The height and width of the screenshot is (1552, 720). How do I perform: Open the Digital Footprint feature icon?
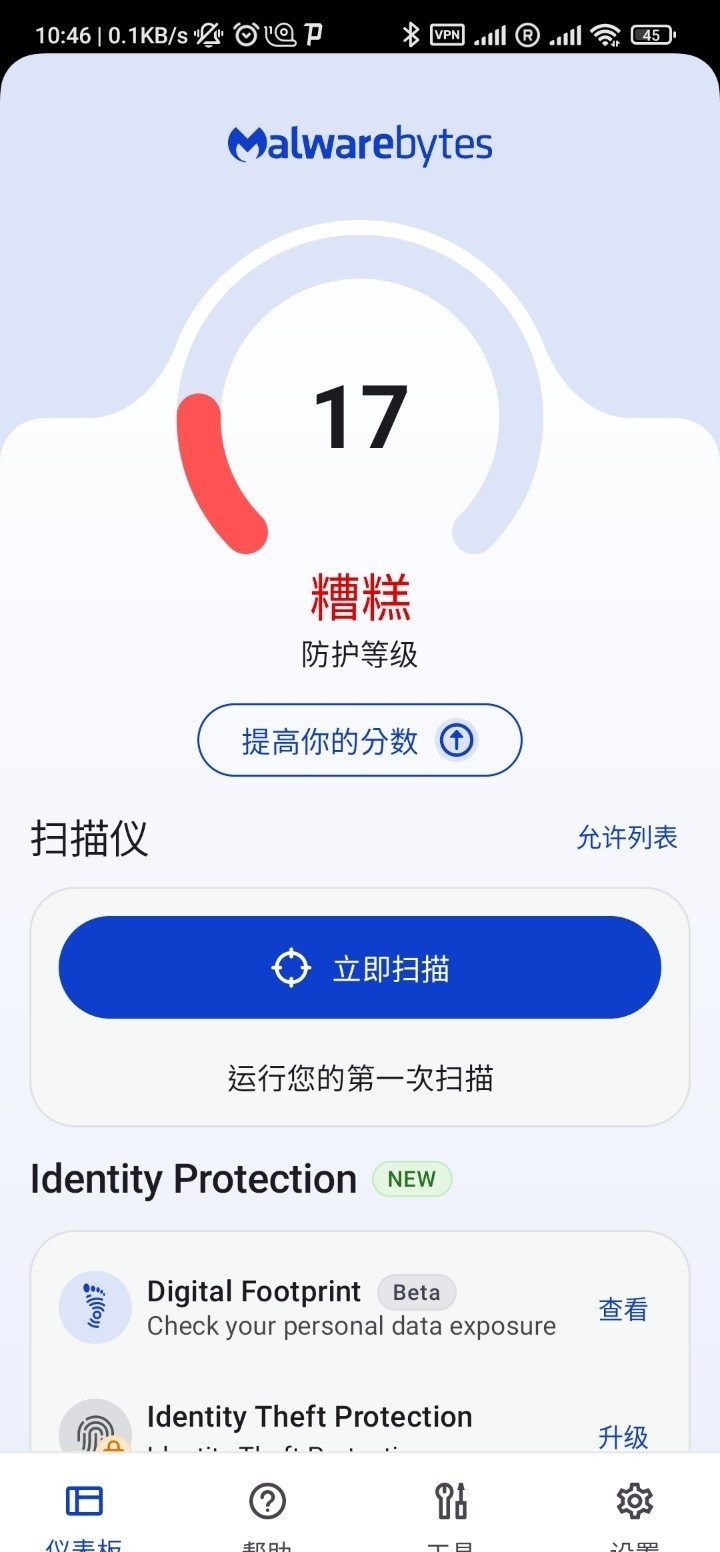[95, 1306]
